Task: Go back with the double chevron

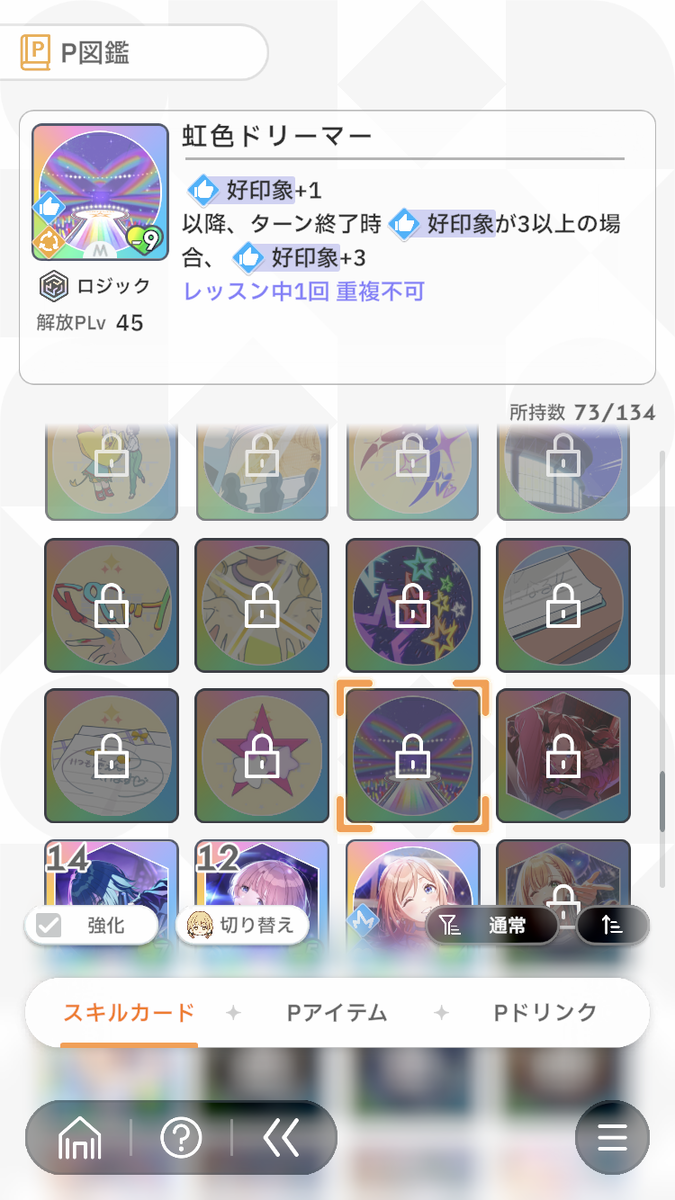Action: [x=281, y=1138]
